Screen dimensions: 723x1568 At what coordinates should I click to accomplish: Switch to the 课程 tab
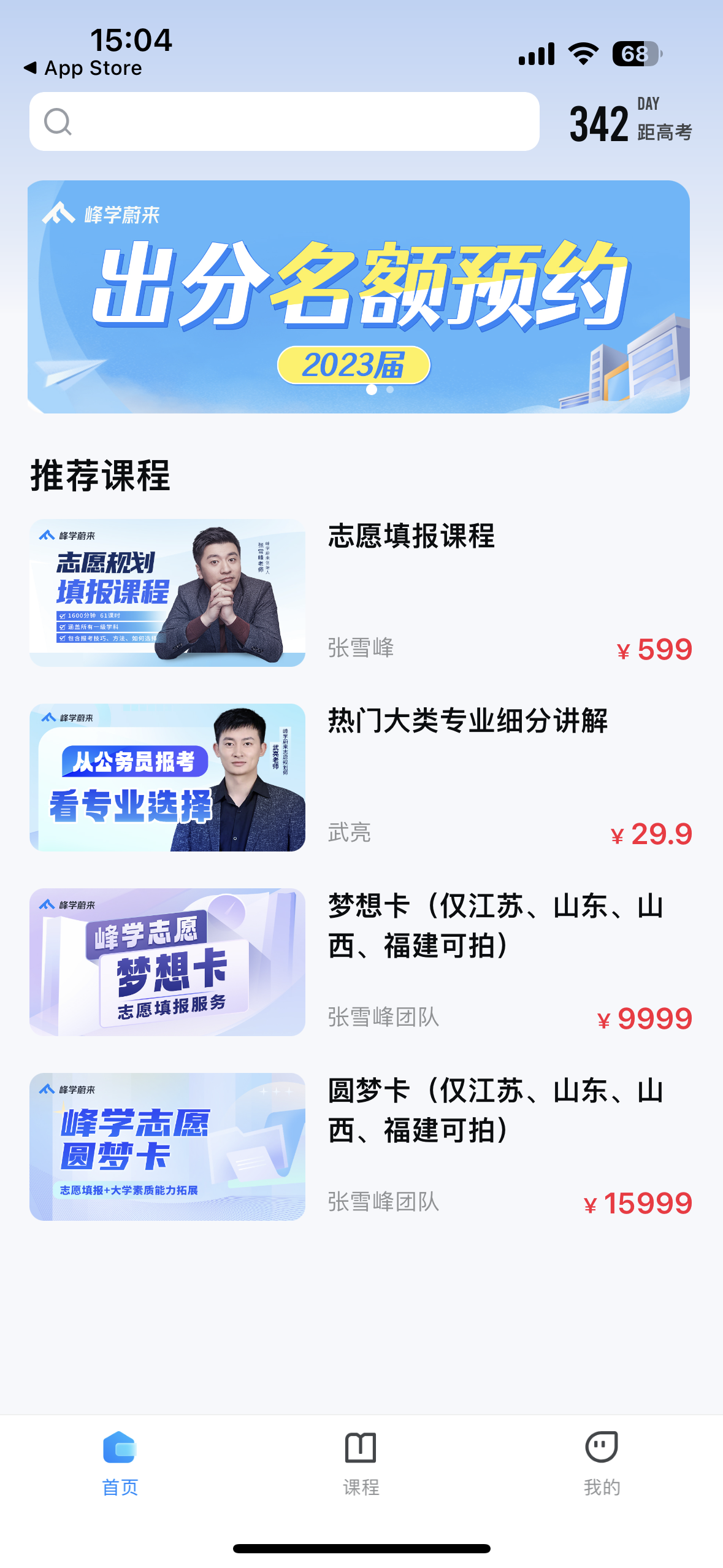pyautogui.click(x=361, y=1462)
